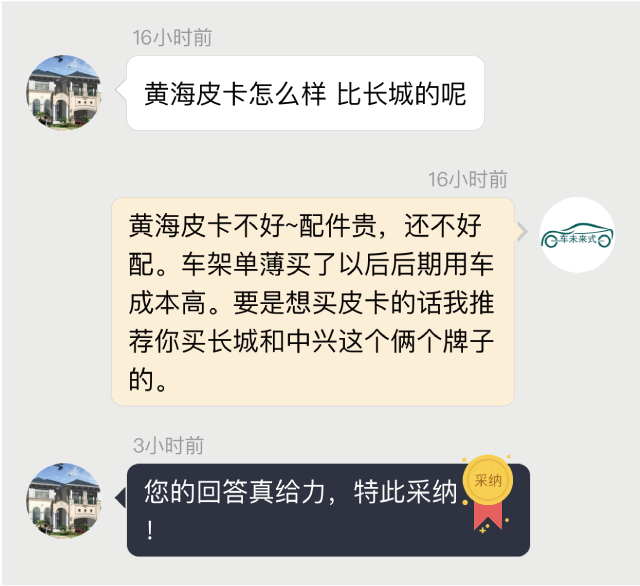The width and height of the screenshot is (640, 586).
Task: Open asker's avatar beside 您的回答真给力 message
Action: pos(63,500)
